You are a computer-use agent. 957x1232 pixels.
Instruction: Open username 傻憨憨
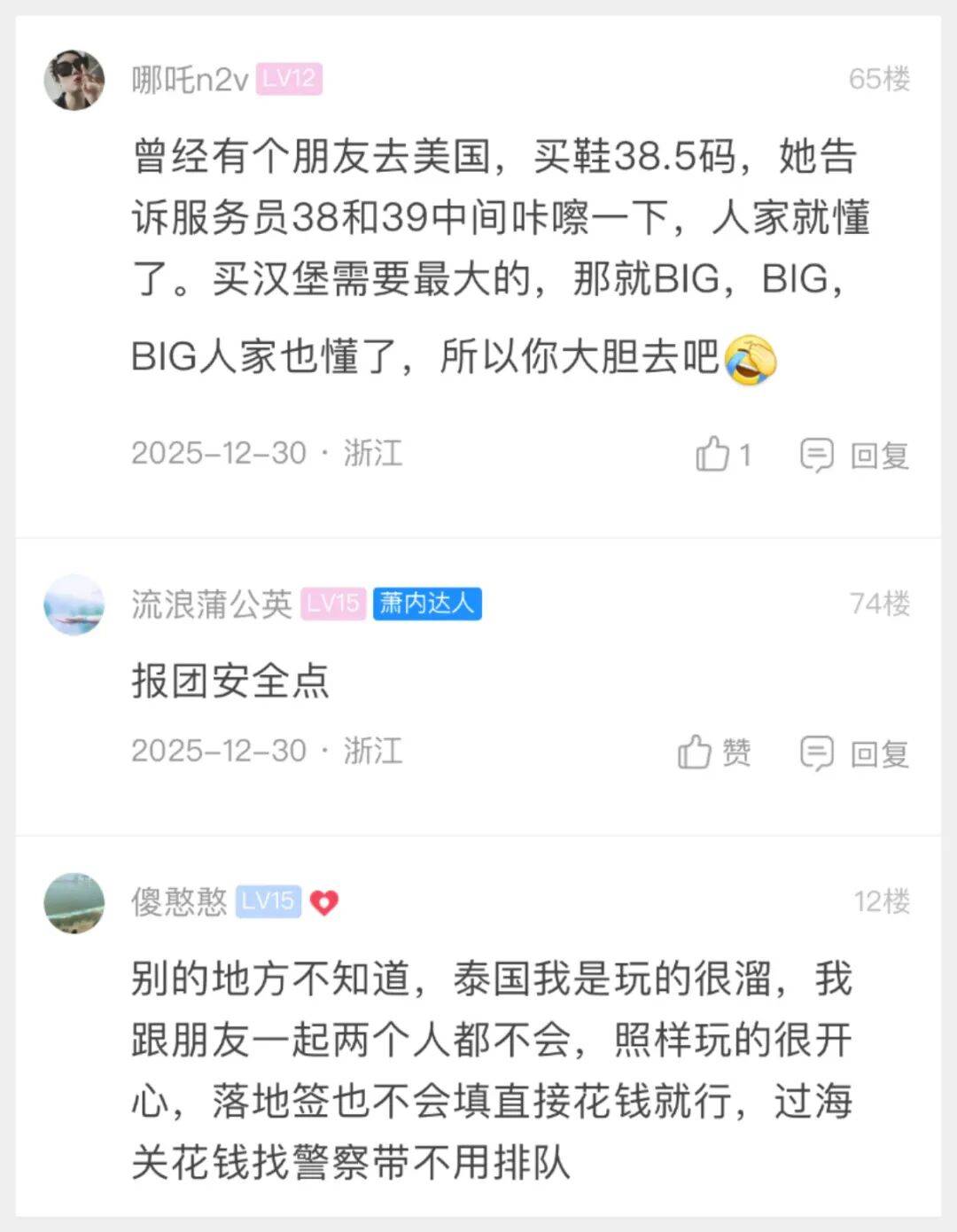tap(180, 902)
